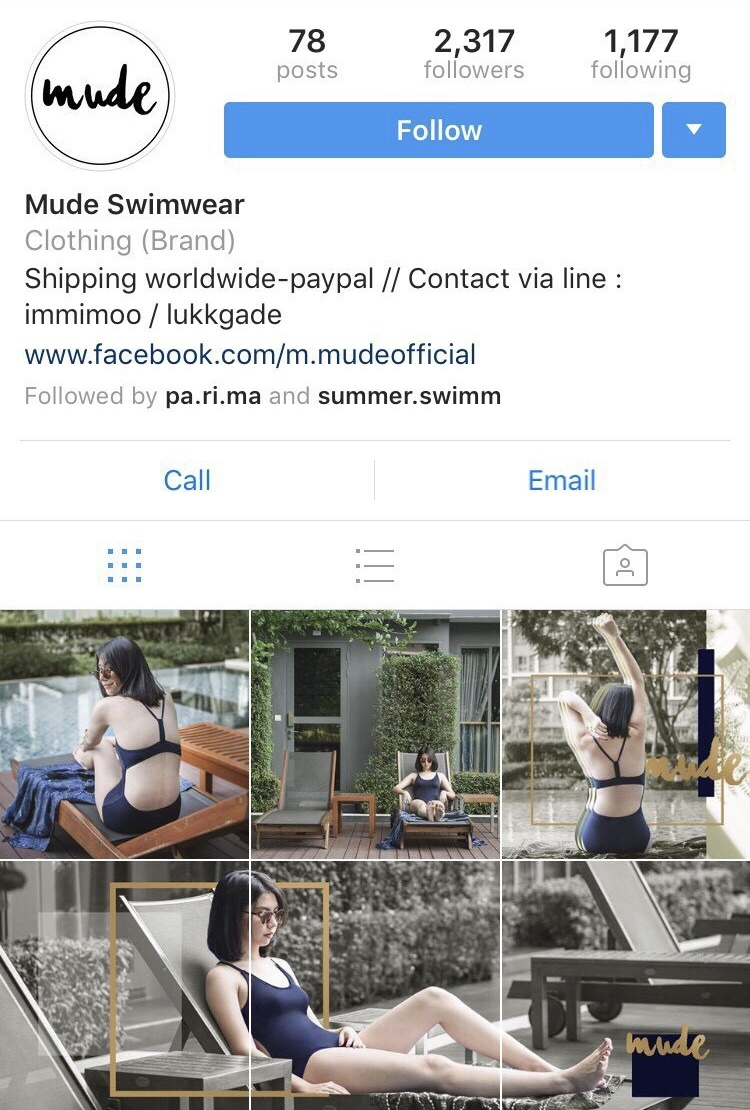Expand suggested accounts dropdown arrow

[693, 130]
